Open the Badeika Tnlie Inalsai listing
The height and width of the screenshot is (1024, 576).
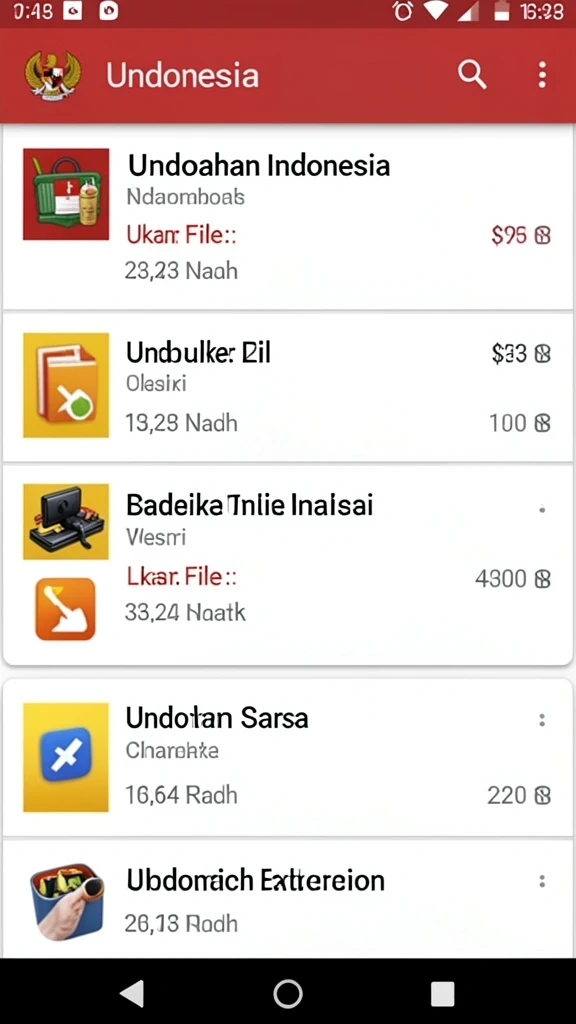click(288, 564)
